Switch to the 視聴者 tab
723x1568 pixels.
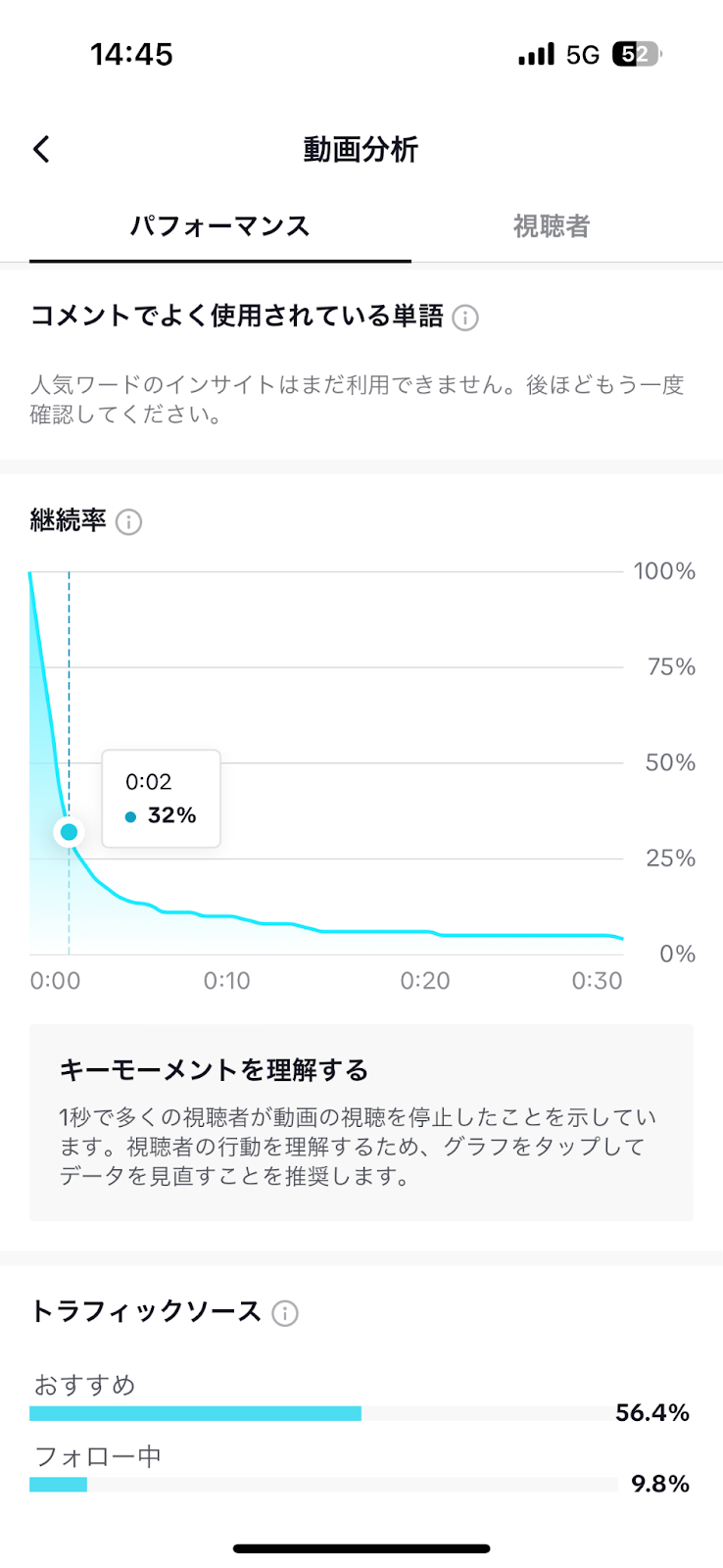tap(552, 226)
